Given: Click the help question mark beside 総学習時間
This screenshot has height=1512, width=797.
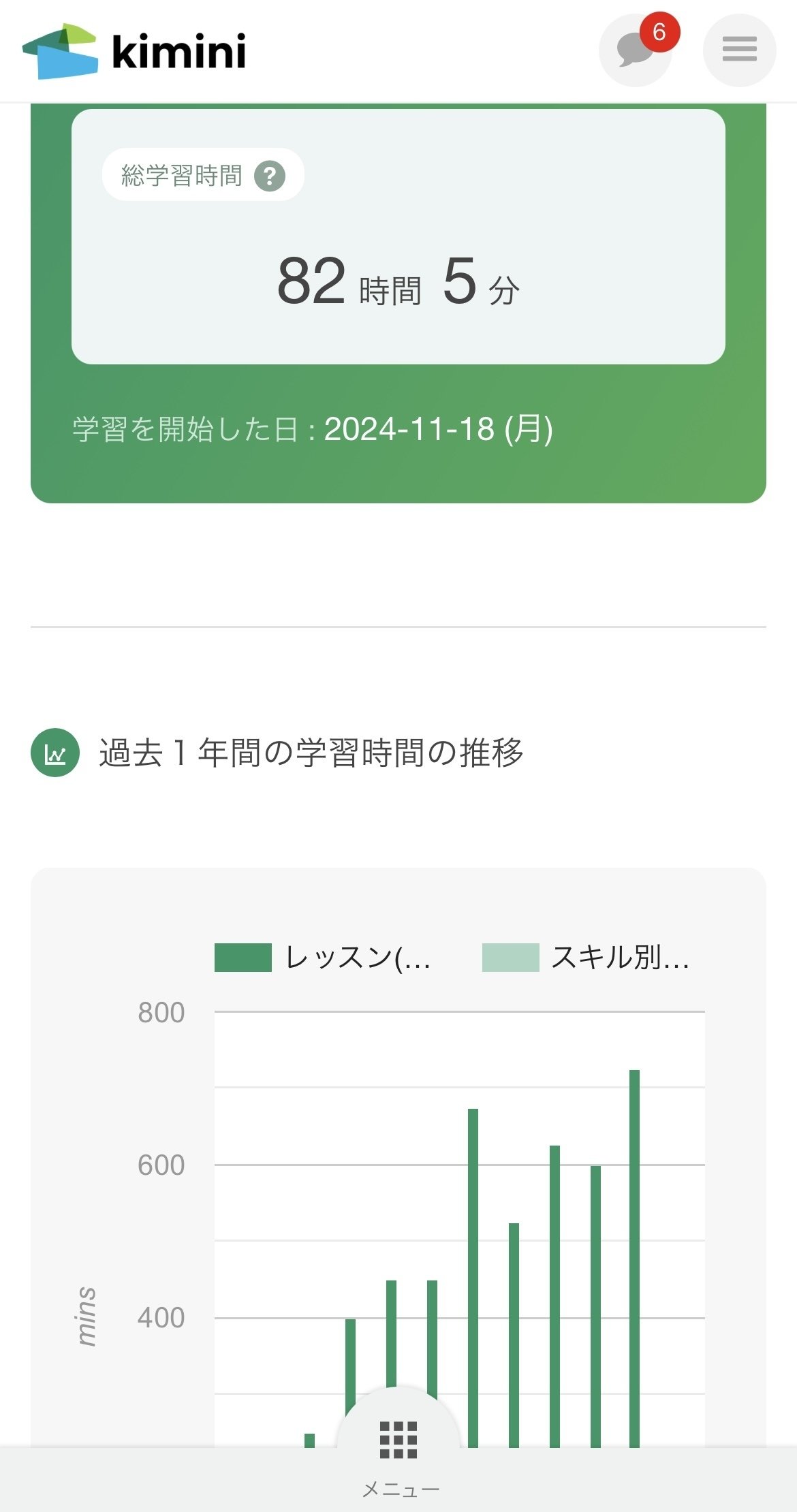Looking at the screenshot, I should click(x=271, y=175).
